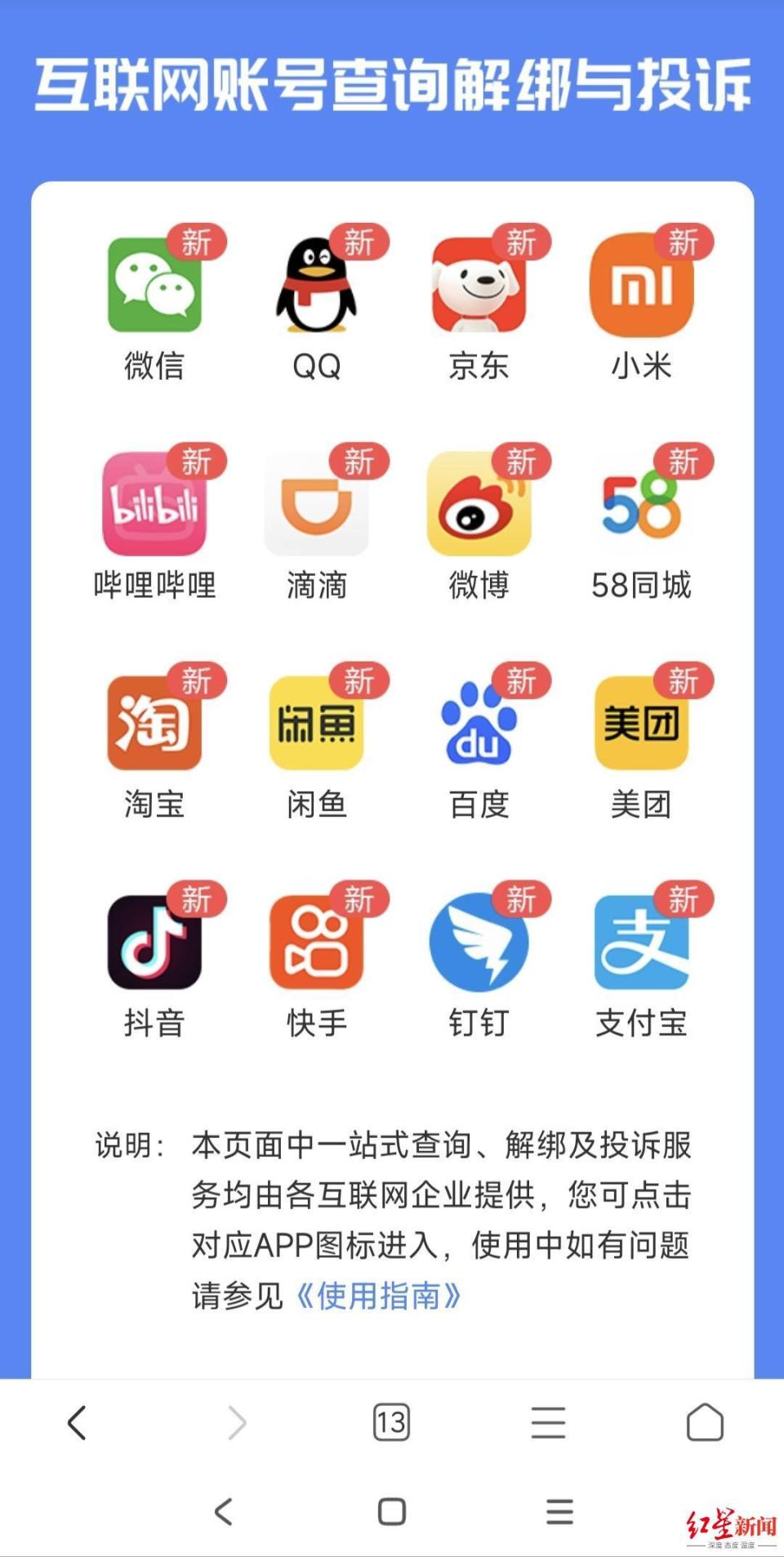View the 13 open browser tabs
The image size is (784, 1557).
coord(391,1422)
